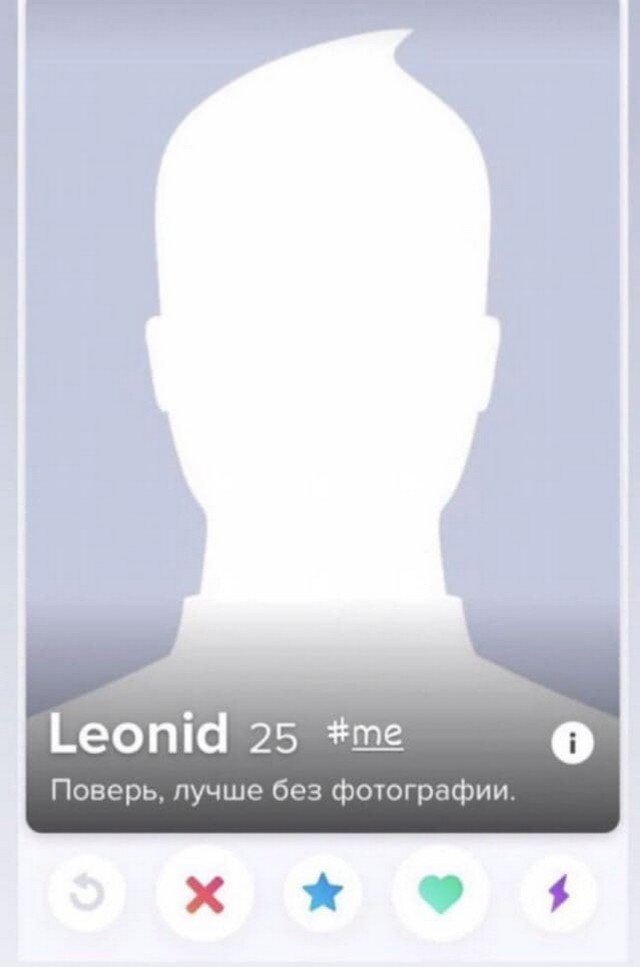Open Leonid's profile card

coord(320,400)
